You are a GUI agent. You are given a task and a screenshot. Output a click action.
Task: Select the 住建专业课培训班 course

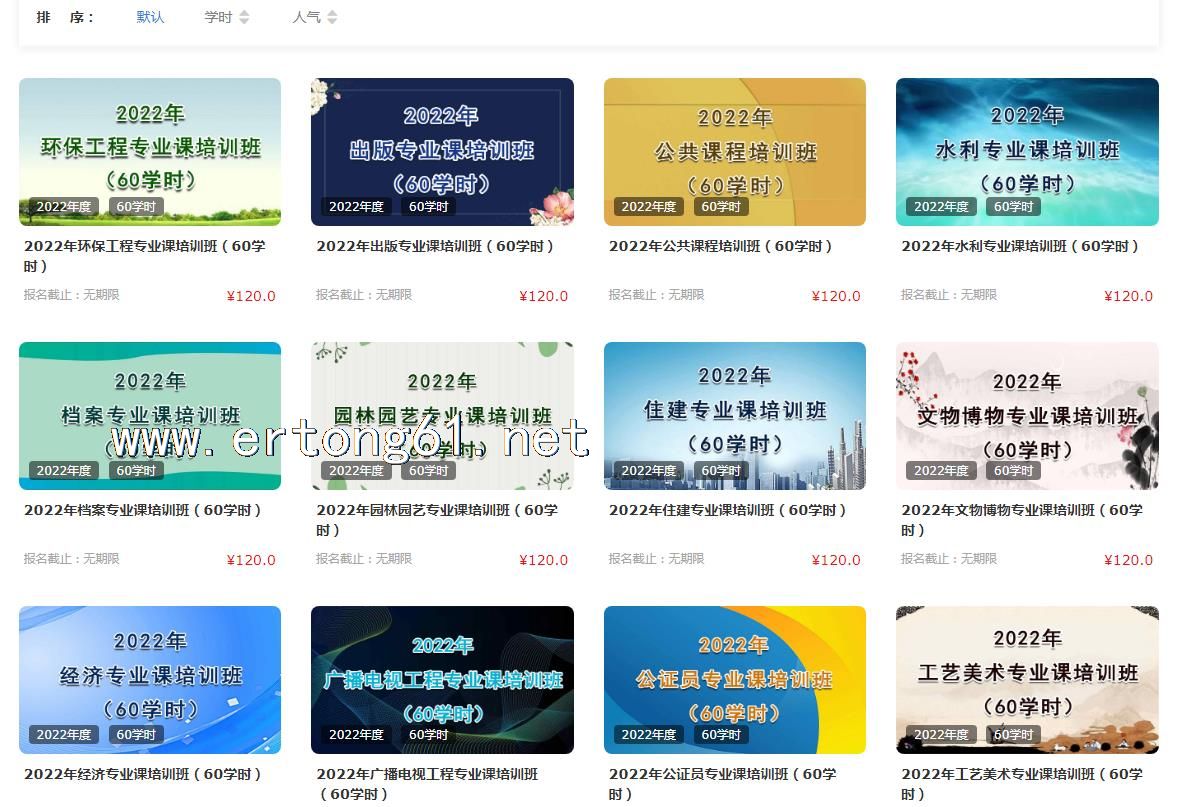735,416
